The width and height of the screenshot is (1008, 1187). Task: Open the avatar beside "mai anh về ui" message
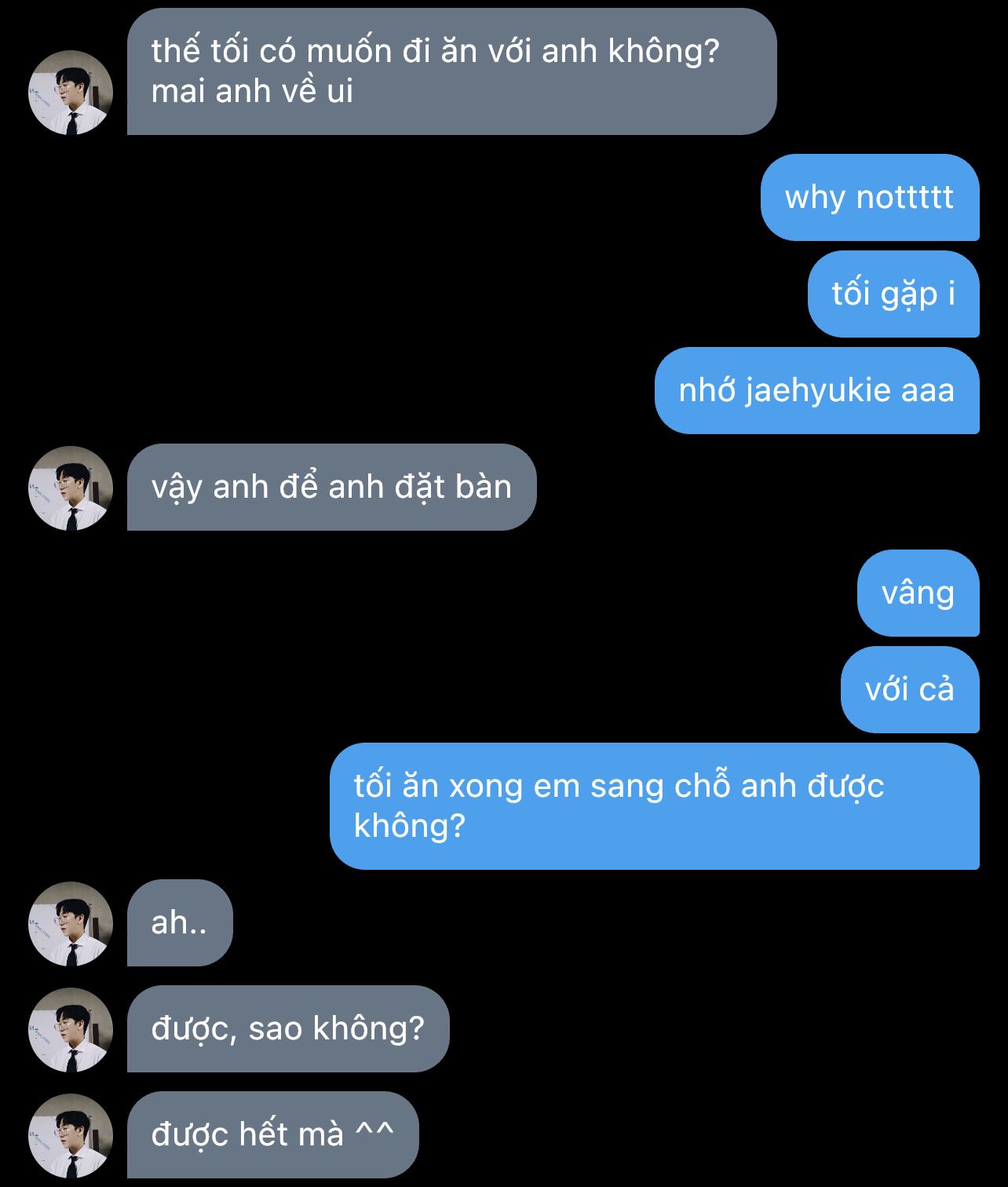coord(71,93)
